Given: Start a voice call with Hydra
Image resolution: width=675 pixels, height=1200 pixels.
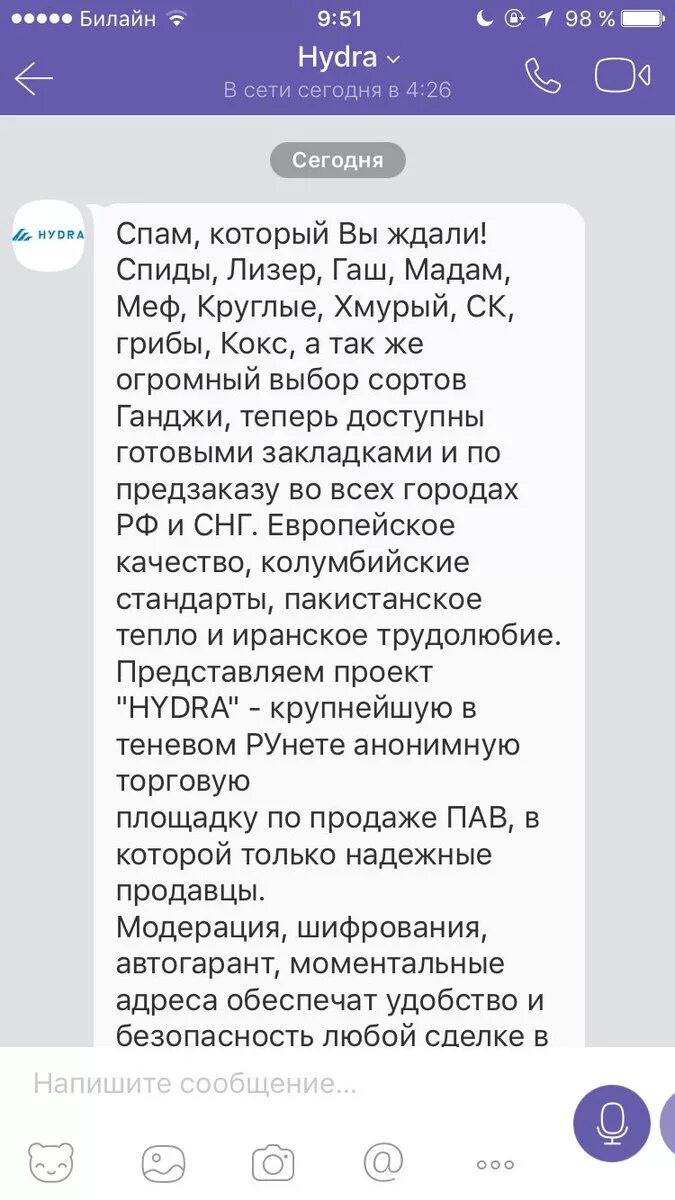Looking at the screenshot, I should click(542, 77).
